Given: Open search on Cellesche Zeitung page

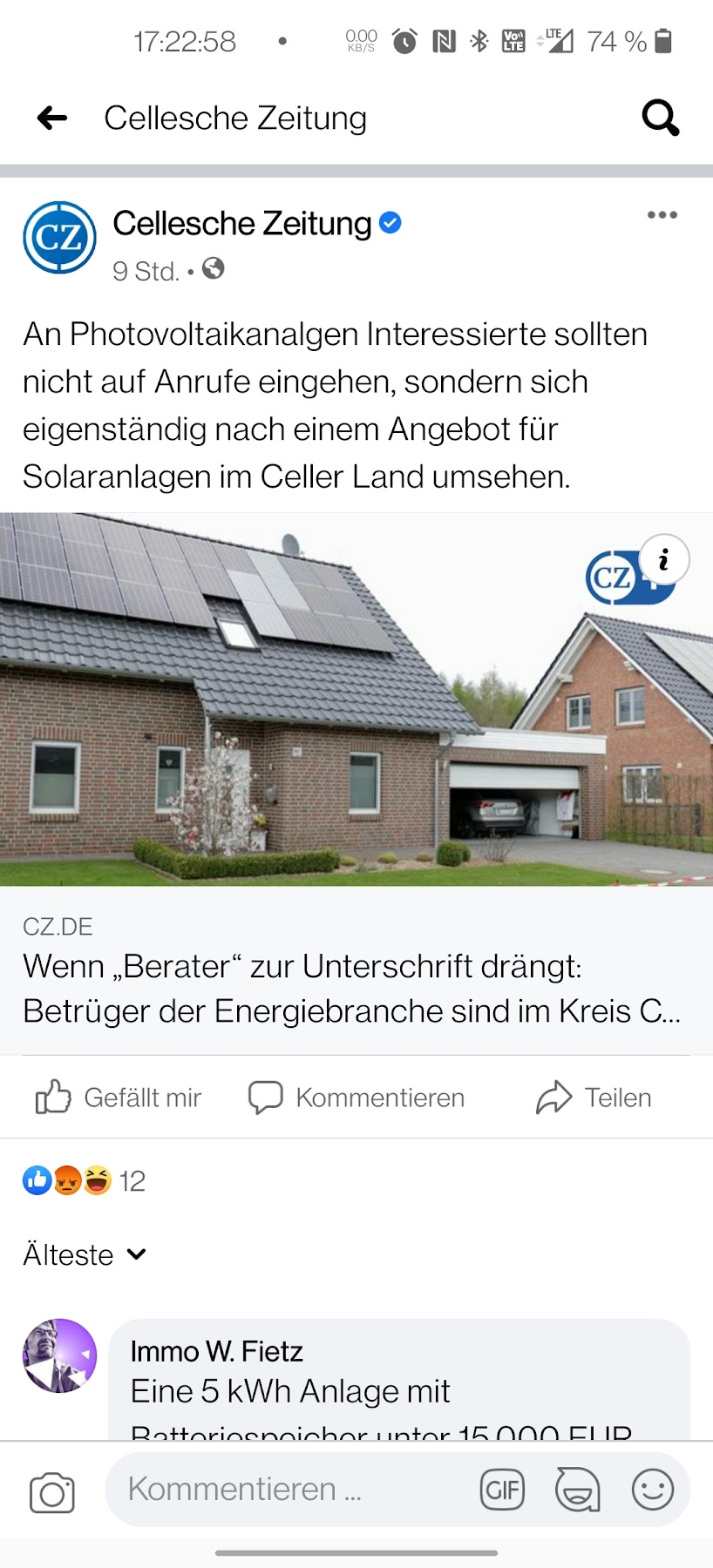Looking at the screenshot, I should [x=660, y=118].
